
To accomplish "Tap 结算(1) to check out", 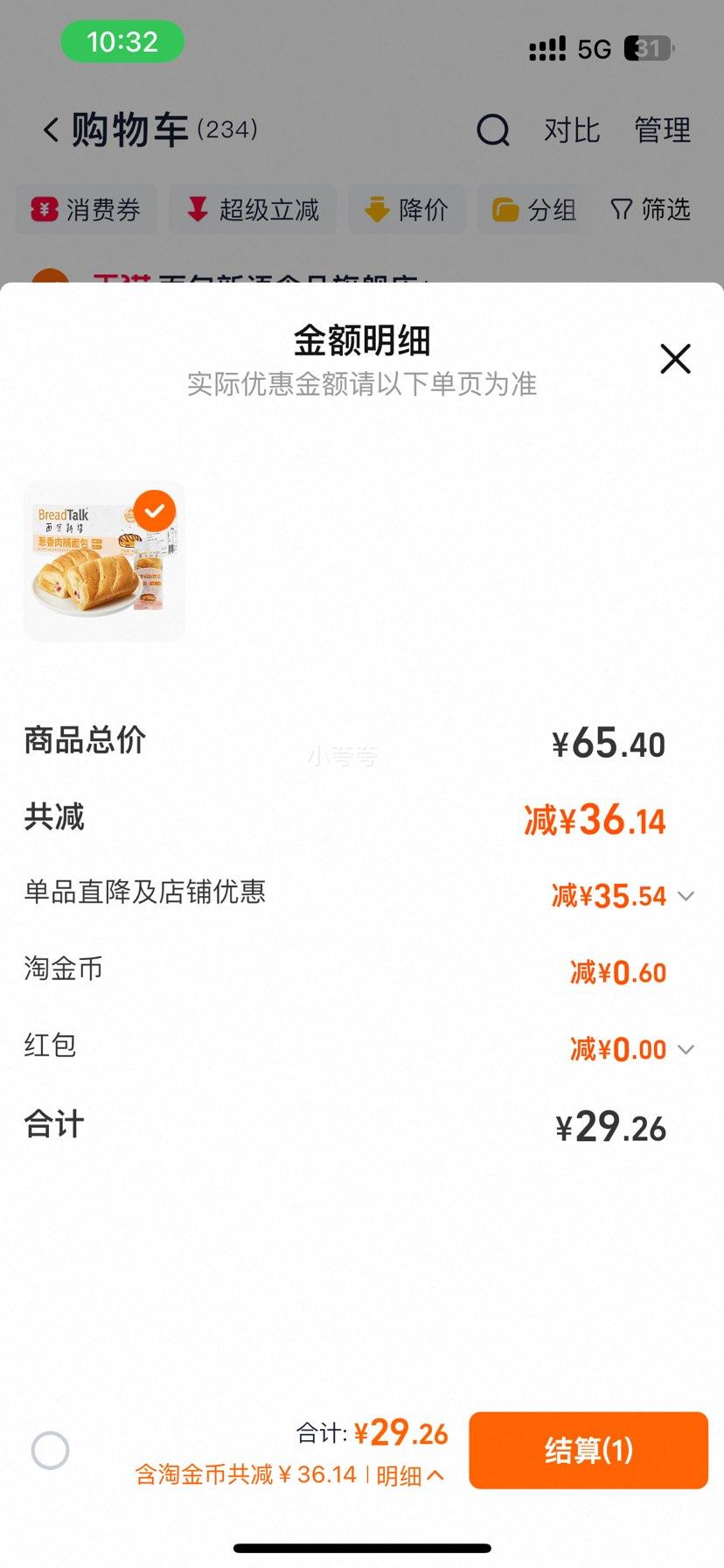I will [x=588, y=1450].
